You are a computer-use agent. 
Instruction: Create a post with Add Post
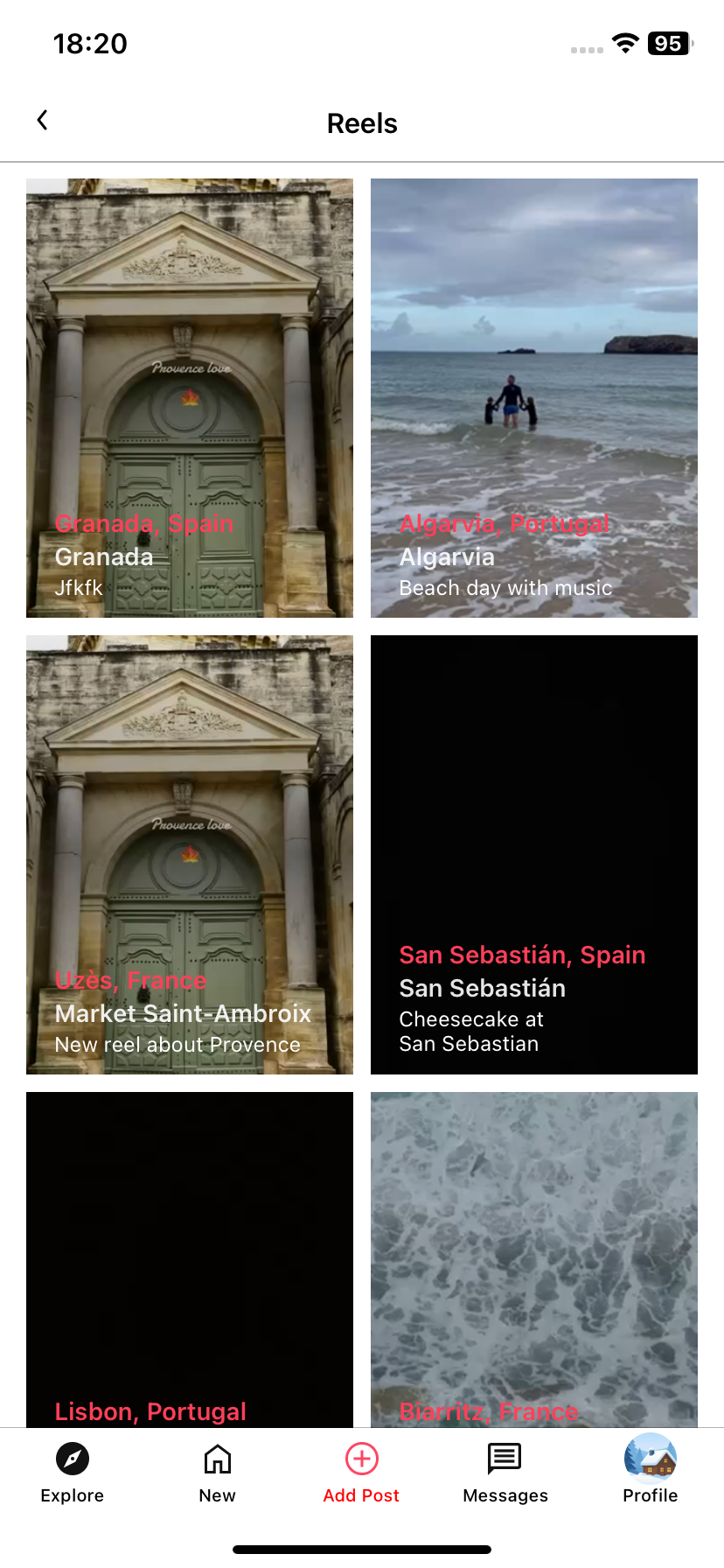(x=361, y=1472)
